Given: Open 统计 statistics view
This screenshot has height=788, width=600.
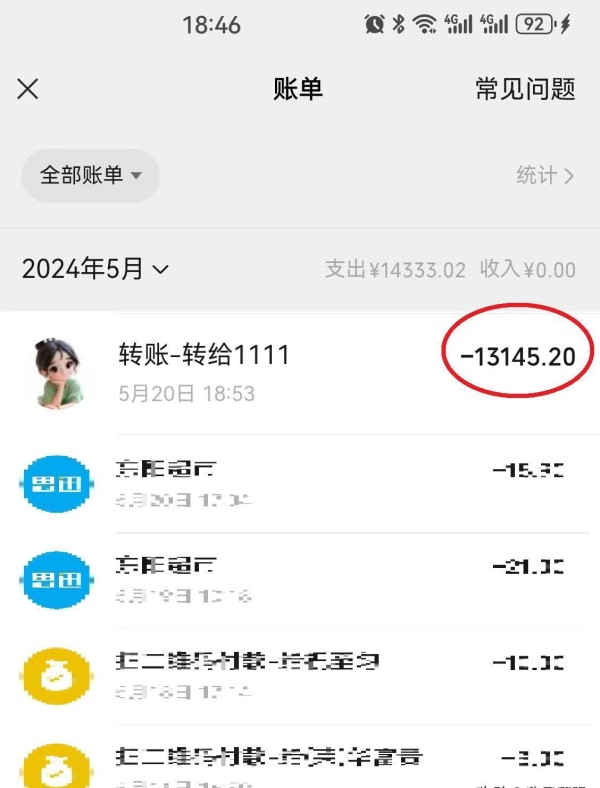Looking at the screenshot, I should coord(545,176).
